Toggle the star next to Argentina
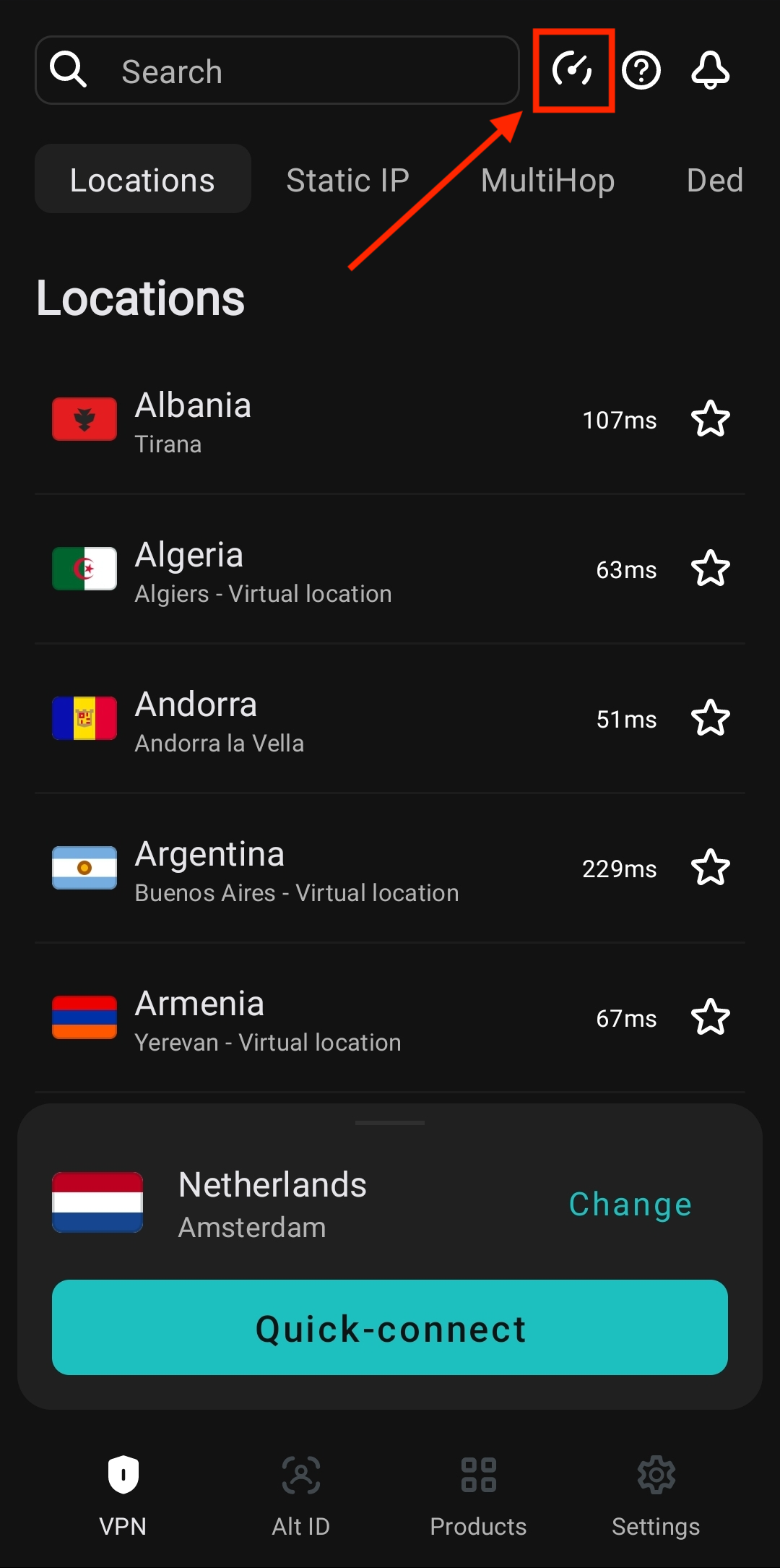The image size is (780, 1568). click(x=710, y=868)
